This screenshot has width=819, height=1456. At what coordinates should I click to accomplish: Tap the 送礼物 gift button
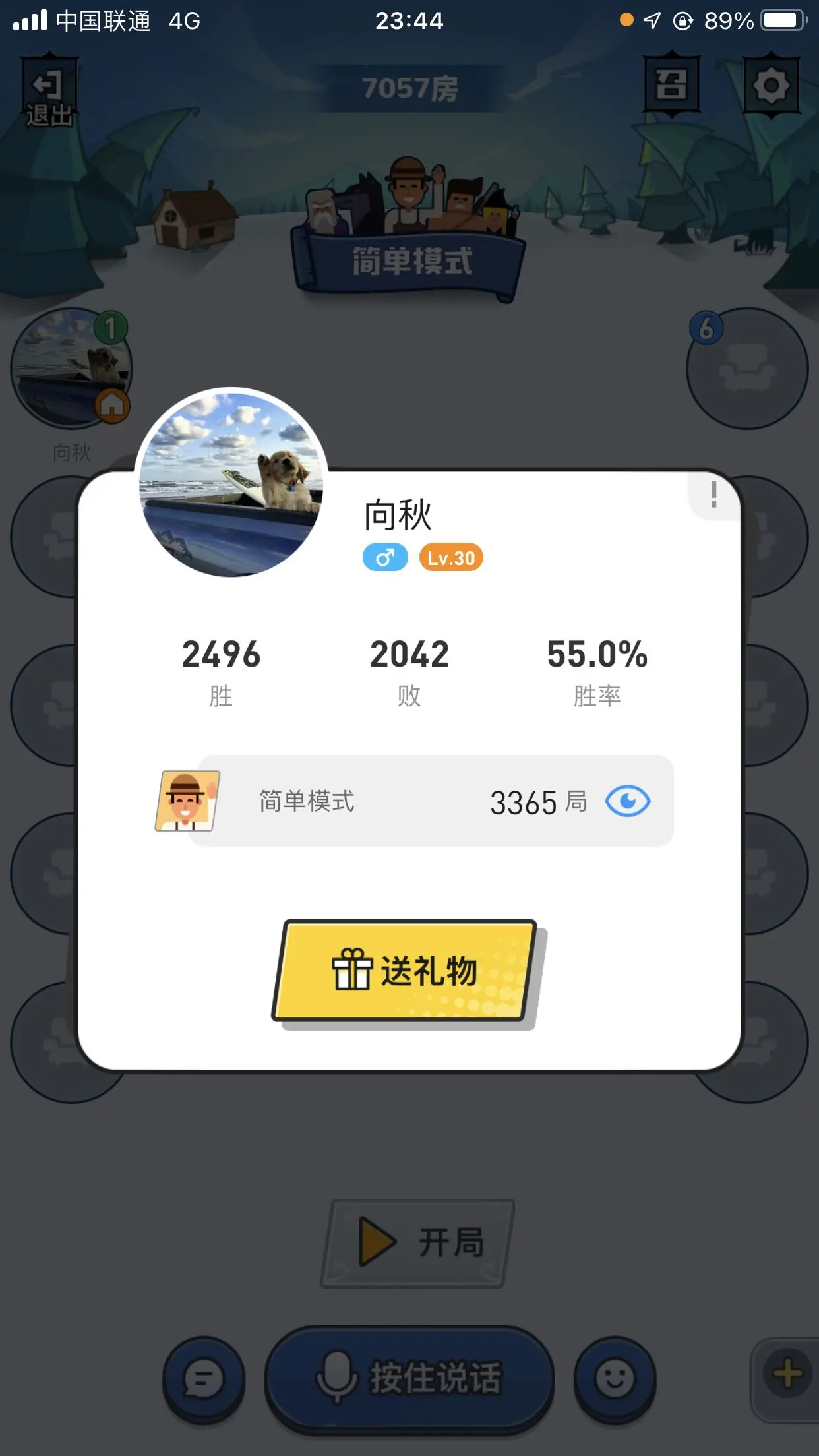coord(405,971)
